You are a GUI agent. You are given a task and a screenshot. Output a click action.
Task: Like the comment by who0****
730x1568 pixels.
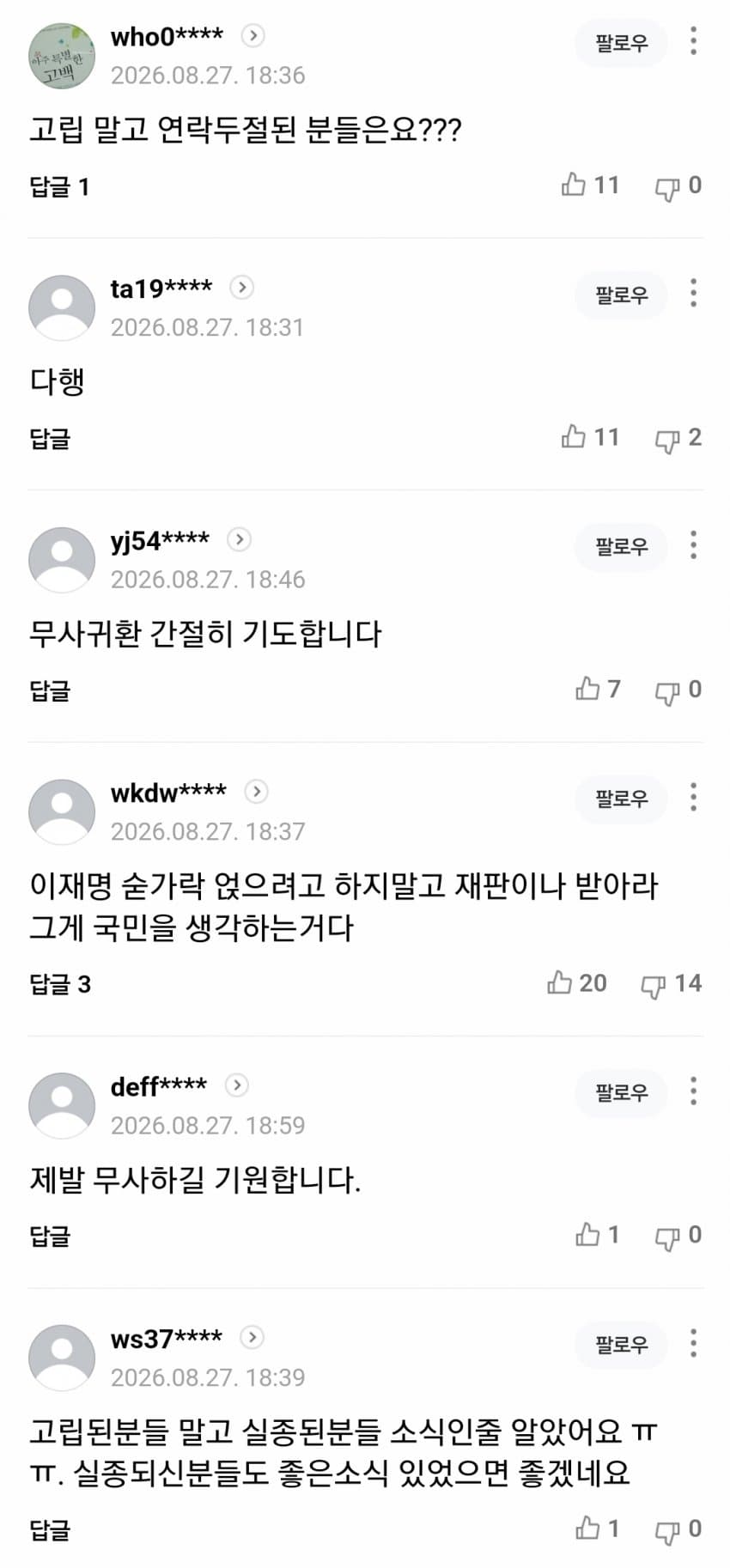click(590, 185)
